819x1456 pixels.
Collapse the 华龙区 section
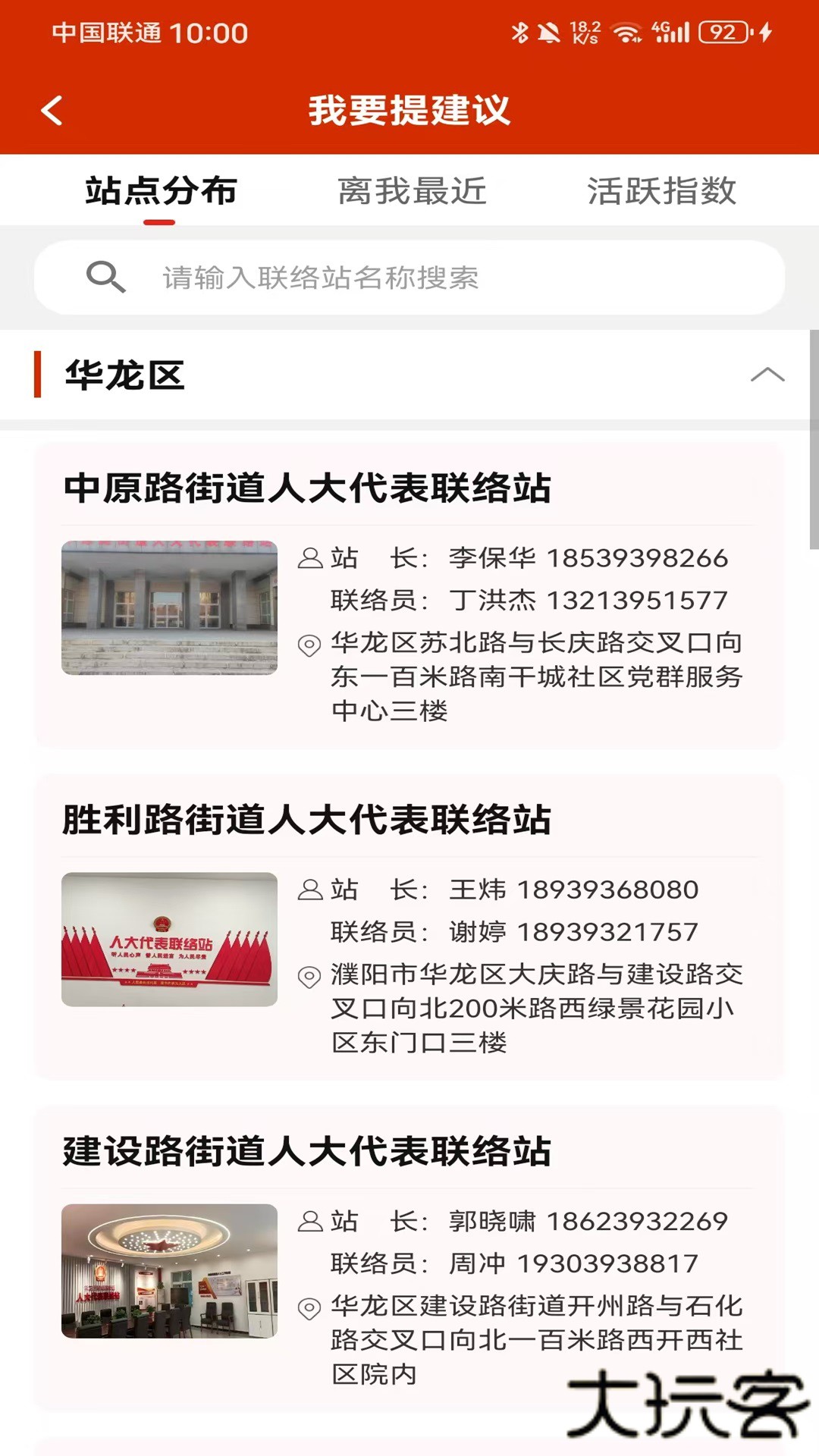769,375
